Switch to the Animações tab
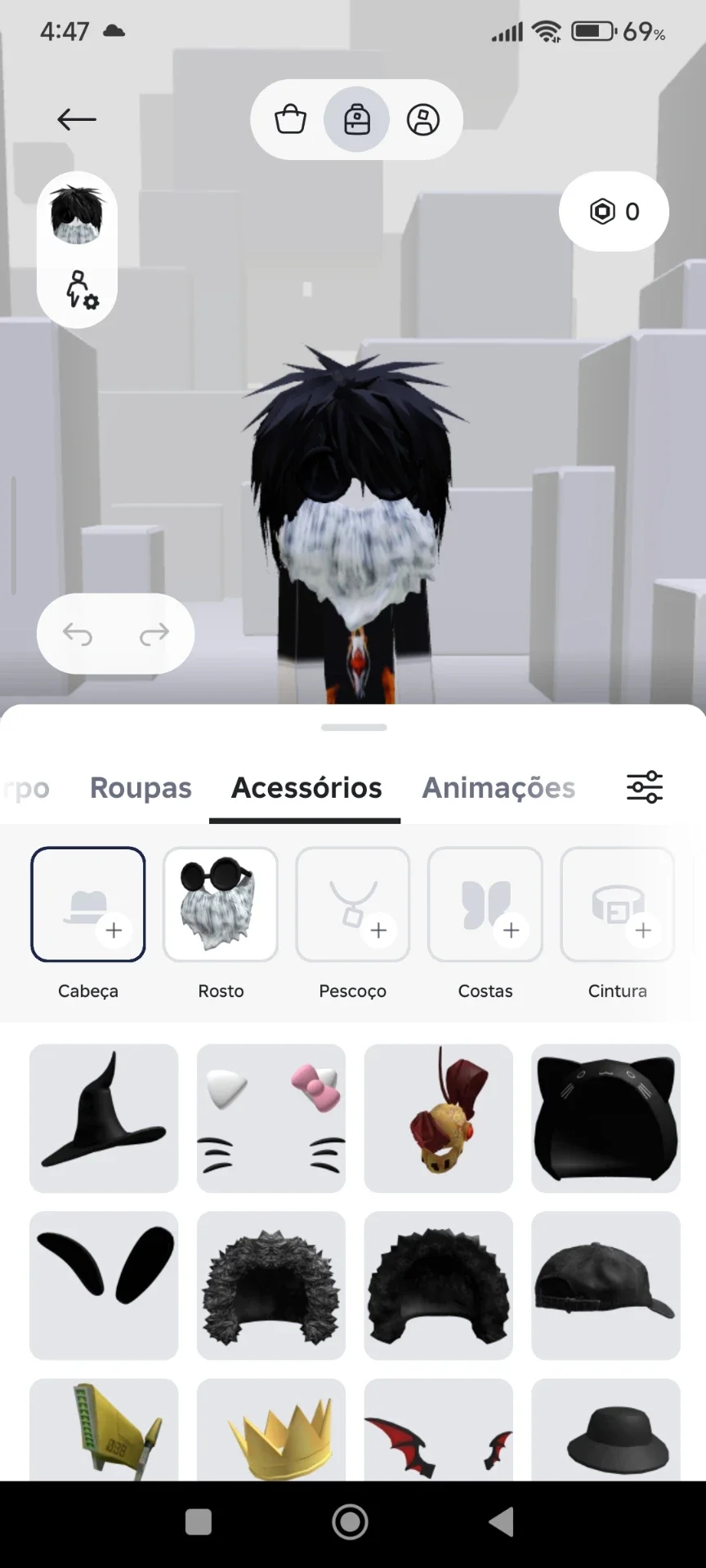706x1568 pixels. [498, 787]
